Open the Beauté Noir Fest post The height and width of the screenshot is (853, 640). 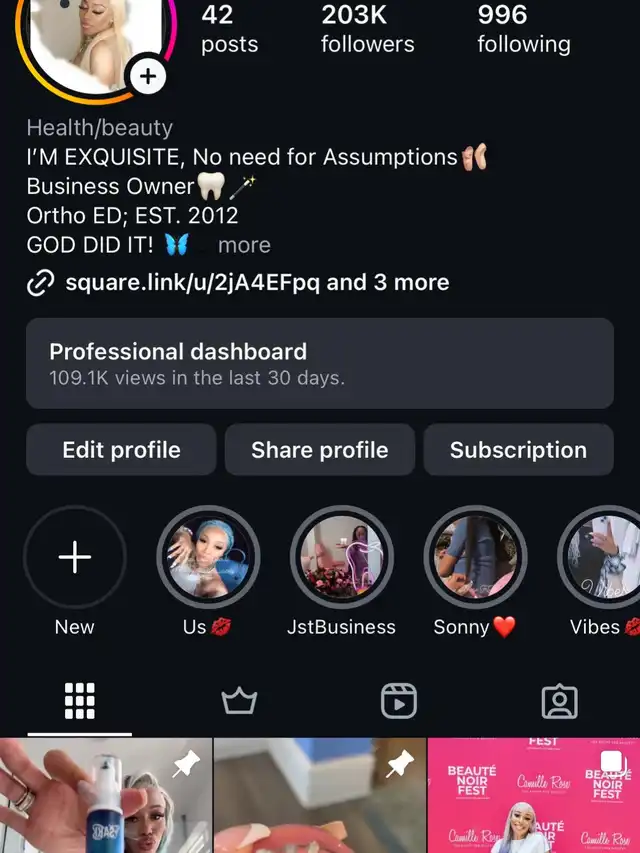(x=534, y=796)
